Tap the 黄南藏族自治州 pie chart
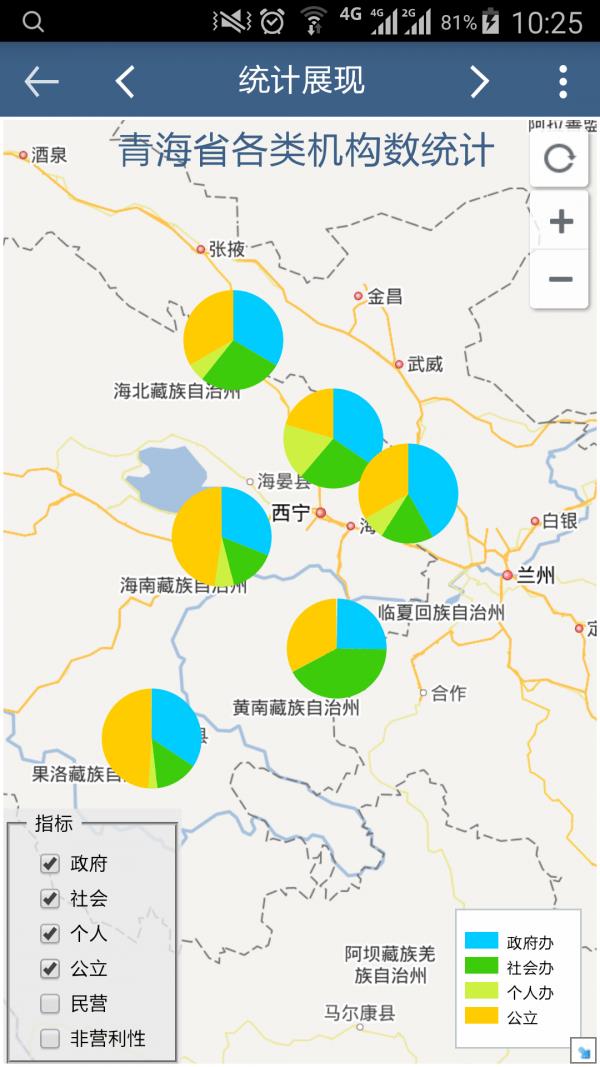This screenshot has width=600, height=1067. 337,648
